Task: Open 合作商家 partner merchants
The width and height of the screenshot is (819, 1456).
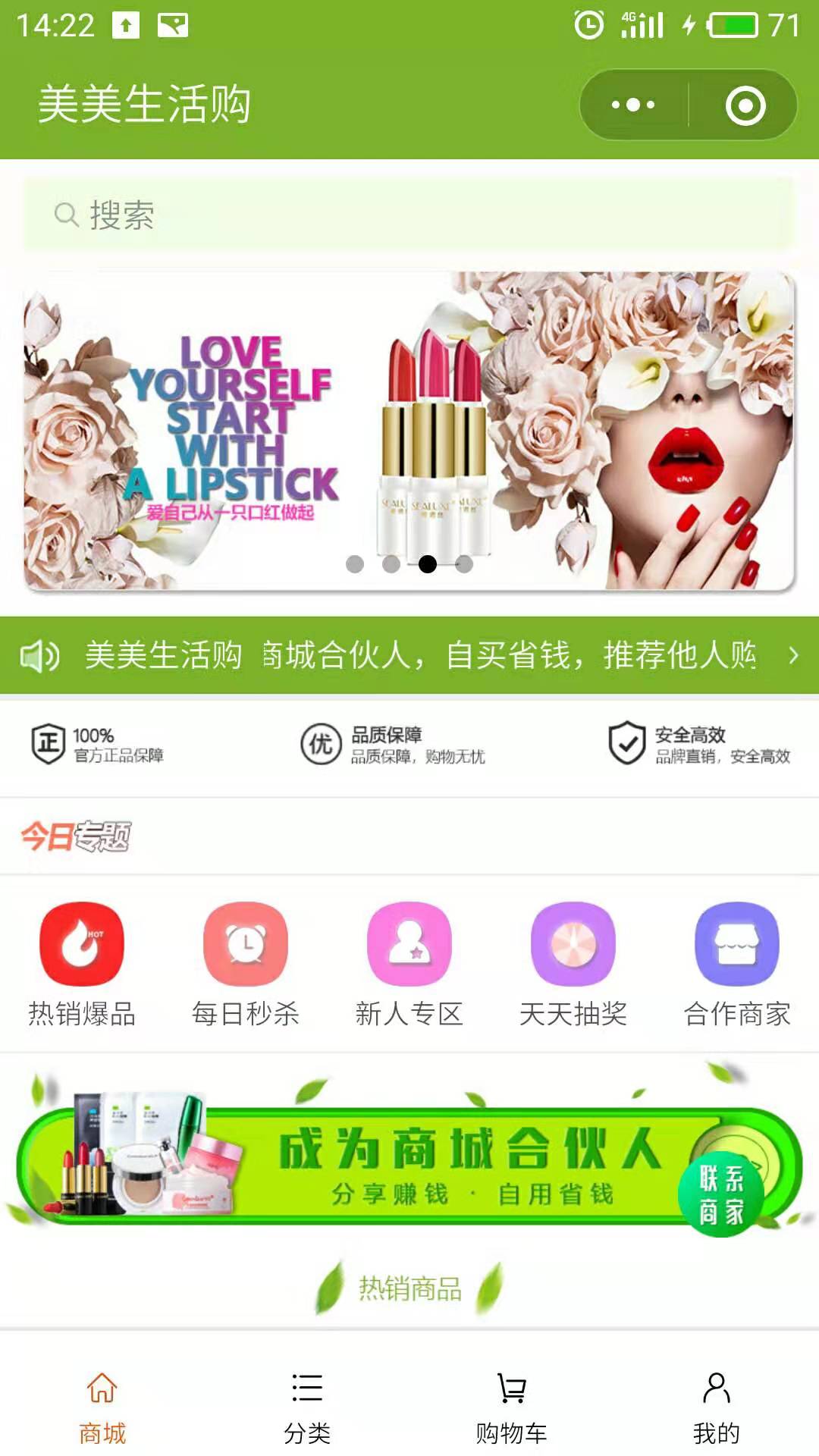Action: (x=737, y=963)
